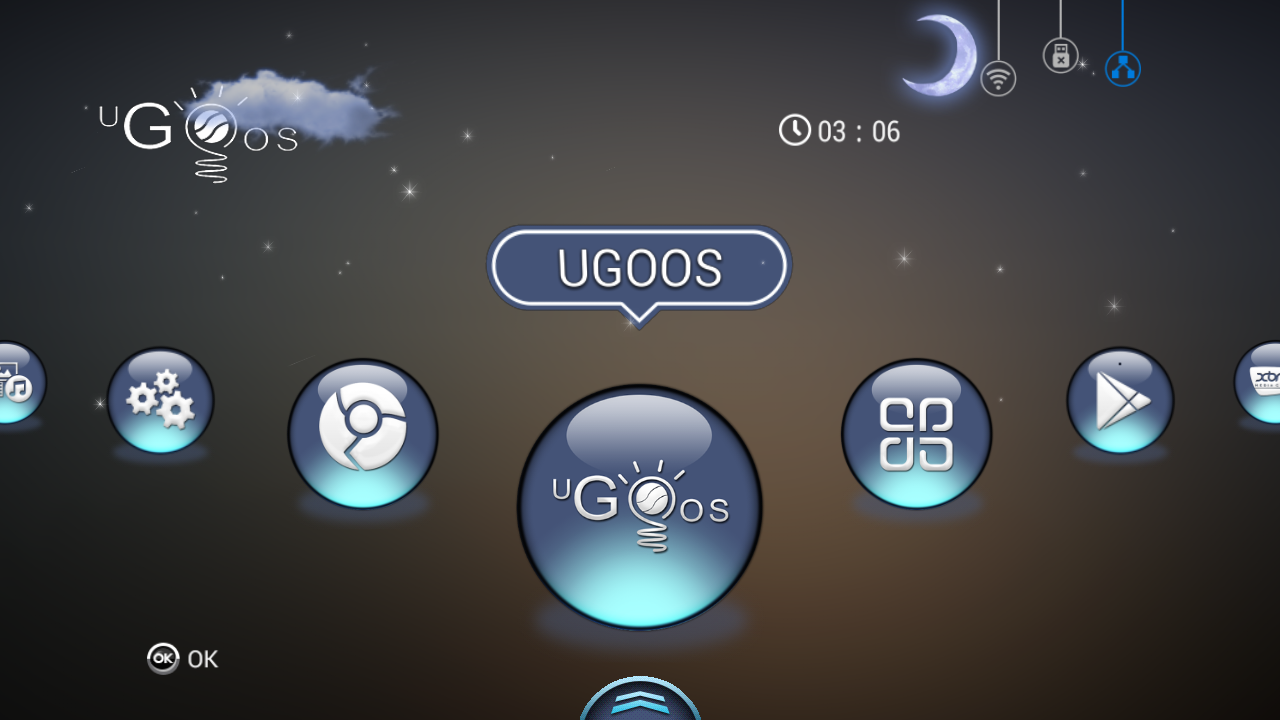1280x720 pixels.
Task: Open the all apps grid bubble
Action: pyautogui.click(x=916, y=433)
